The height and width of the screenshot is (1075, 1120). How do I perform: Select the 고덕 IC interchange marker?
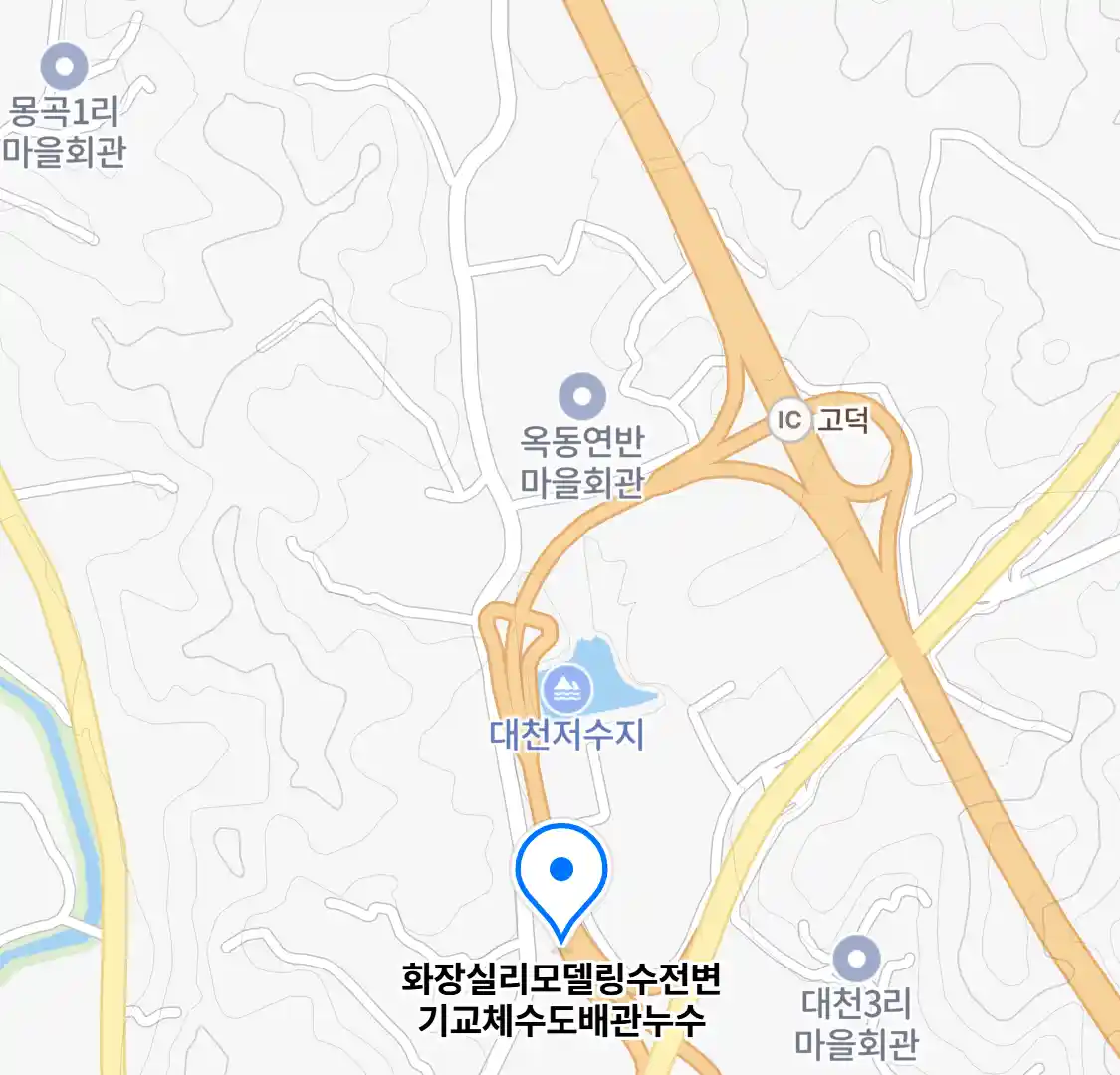click(x=788, y=420)
